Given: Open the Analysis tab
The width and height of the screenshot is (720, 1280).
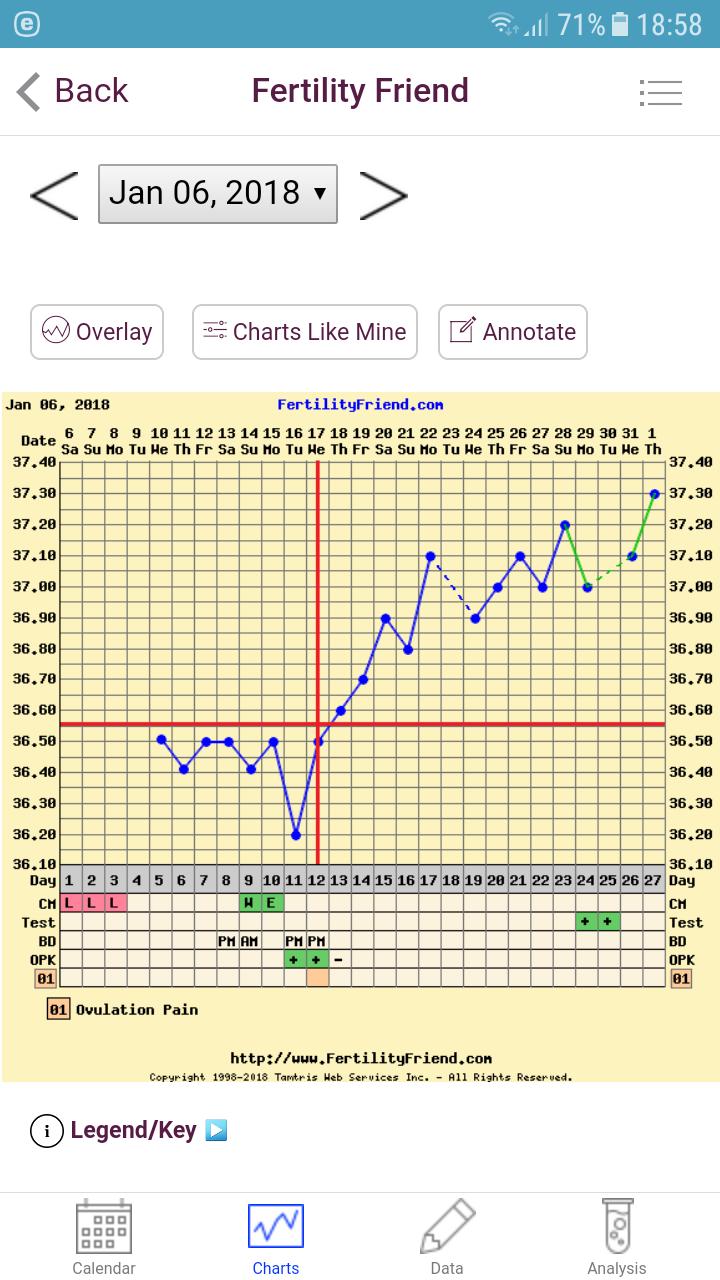Looking at the screenshot, I should pyautogui.click(x=617, y=1238).
